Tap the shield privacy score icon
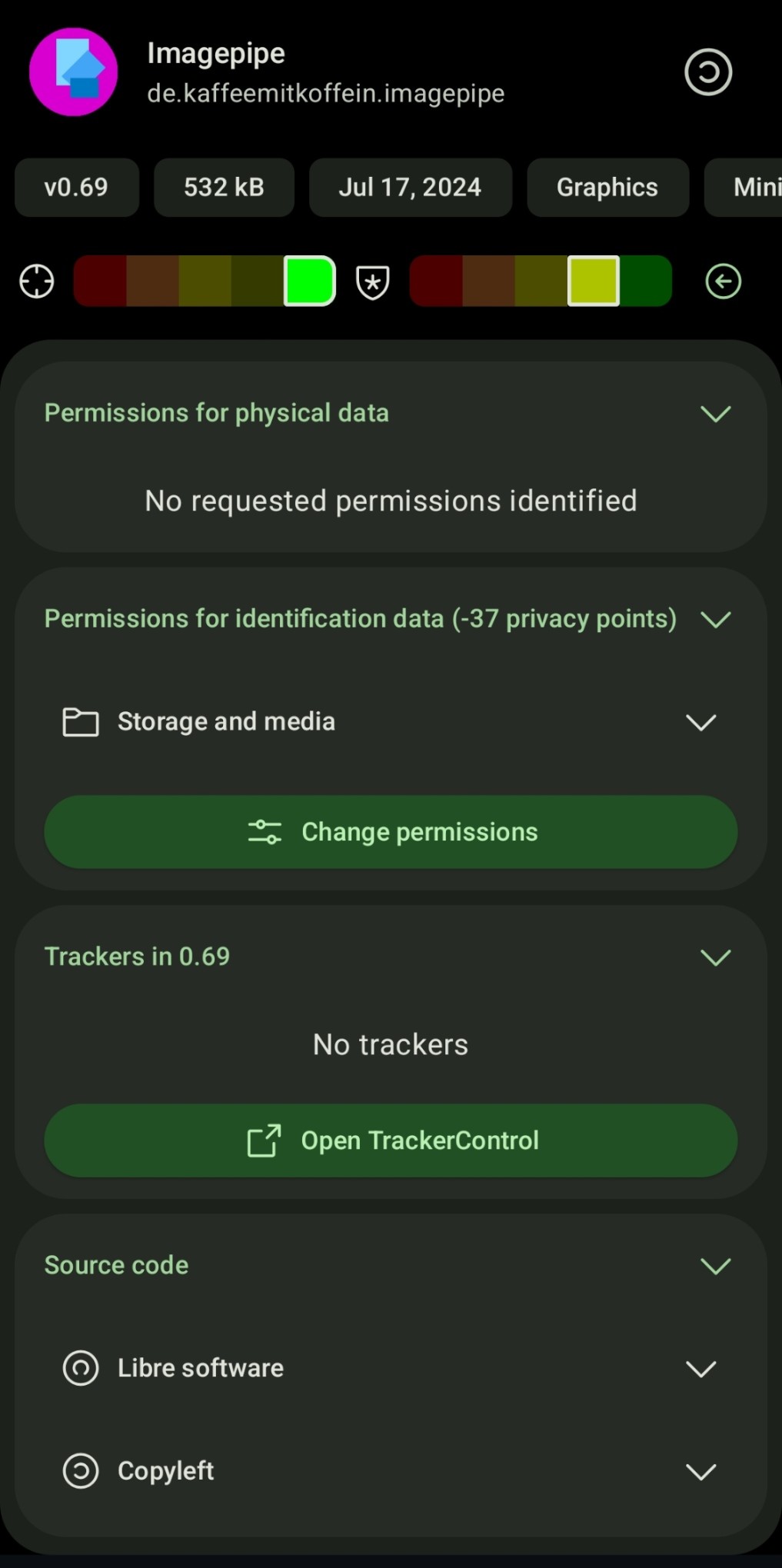 (x=373, y=282)
